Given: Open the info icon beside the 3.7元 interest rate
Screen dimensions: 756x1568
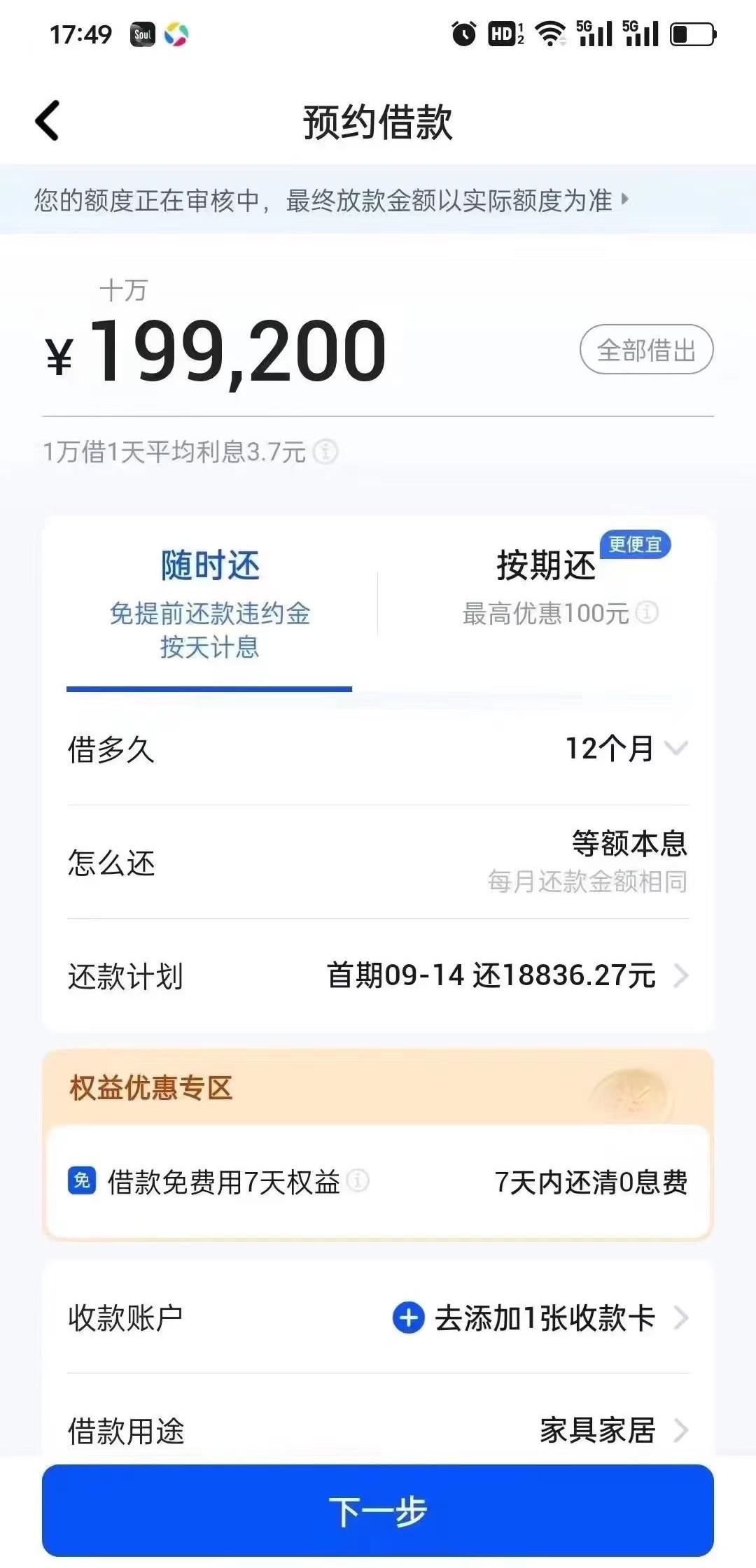Looking at the screenshot, I should coord(325,452).
